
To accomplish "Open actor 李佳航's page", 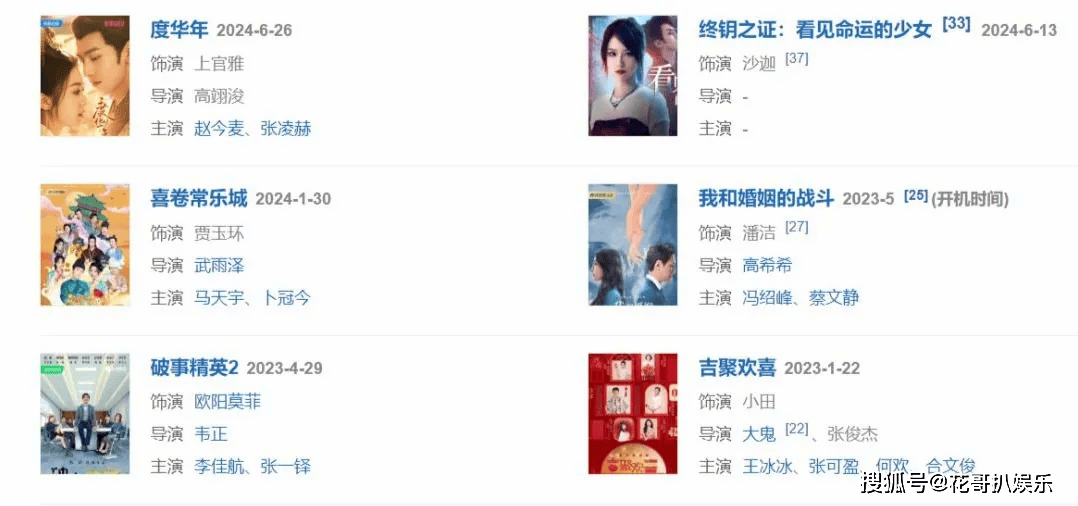I will click(218, 466).
